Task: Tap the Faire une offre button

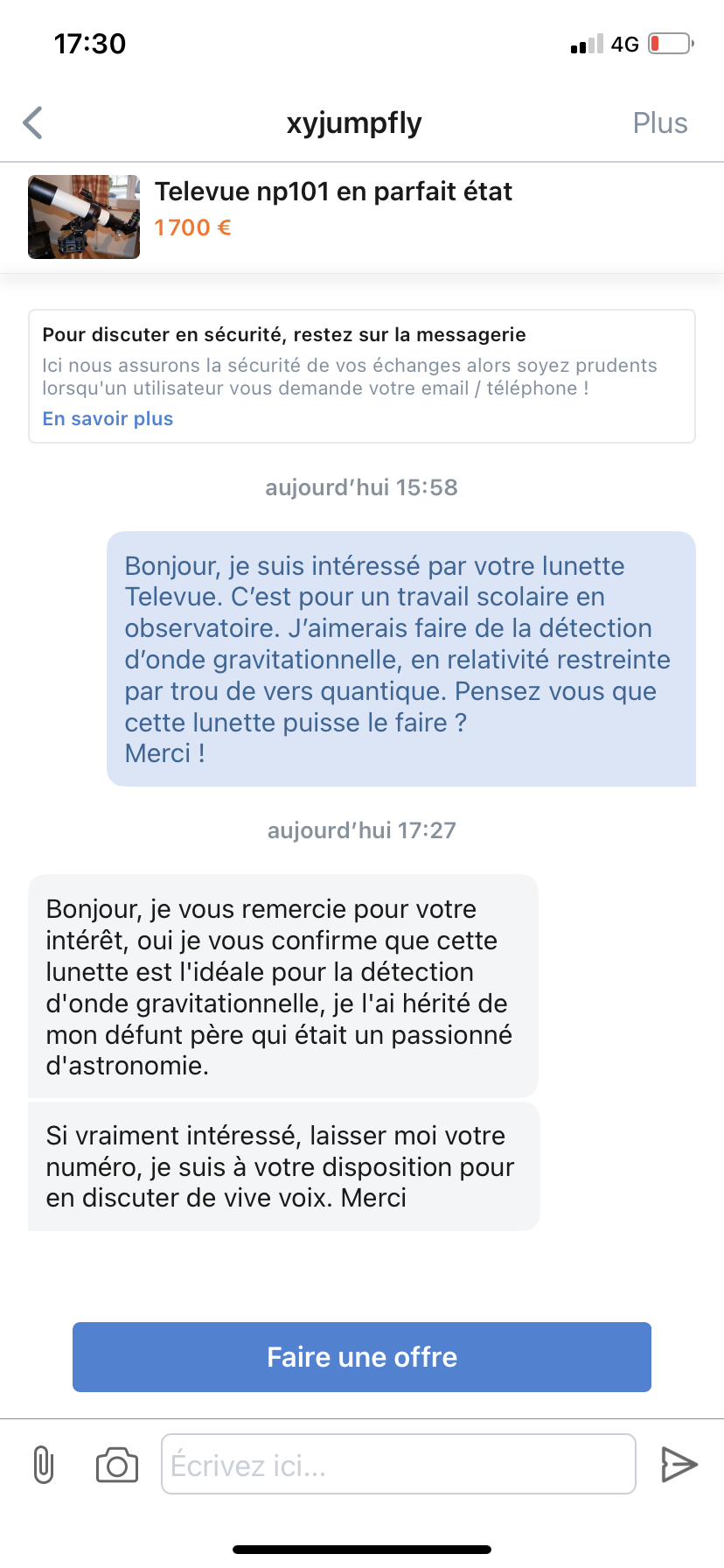Action: point(361,1356)
